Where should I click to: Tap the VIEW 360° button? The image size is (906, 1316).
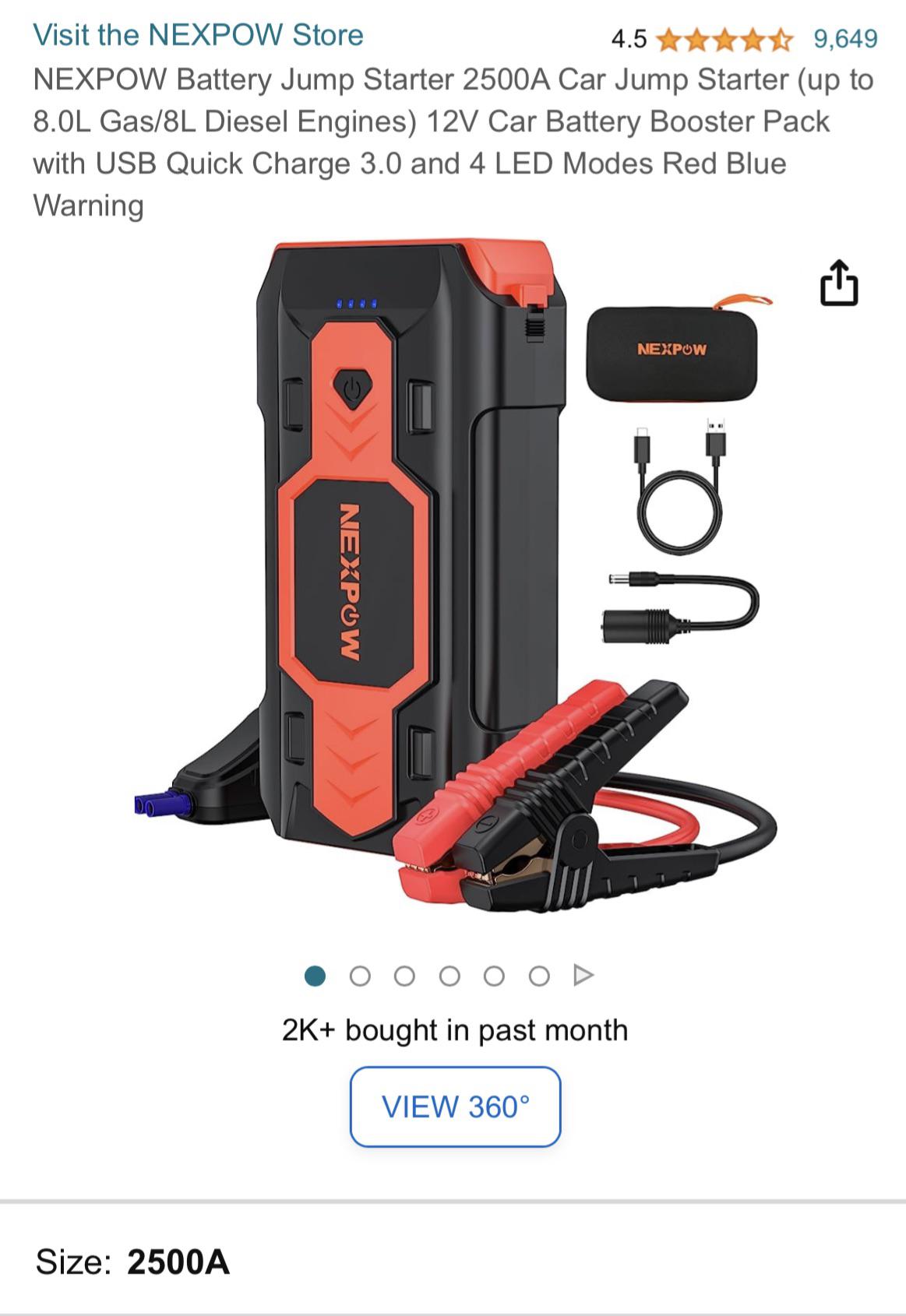point(455,1107)
